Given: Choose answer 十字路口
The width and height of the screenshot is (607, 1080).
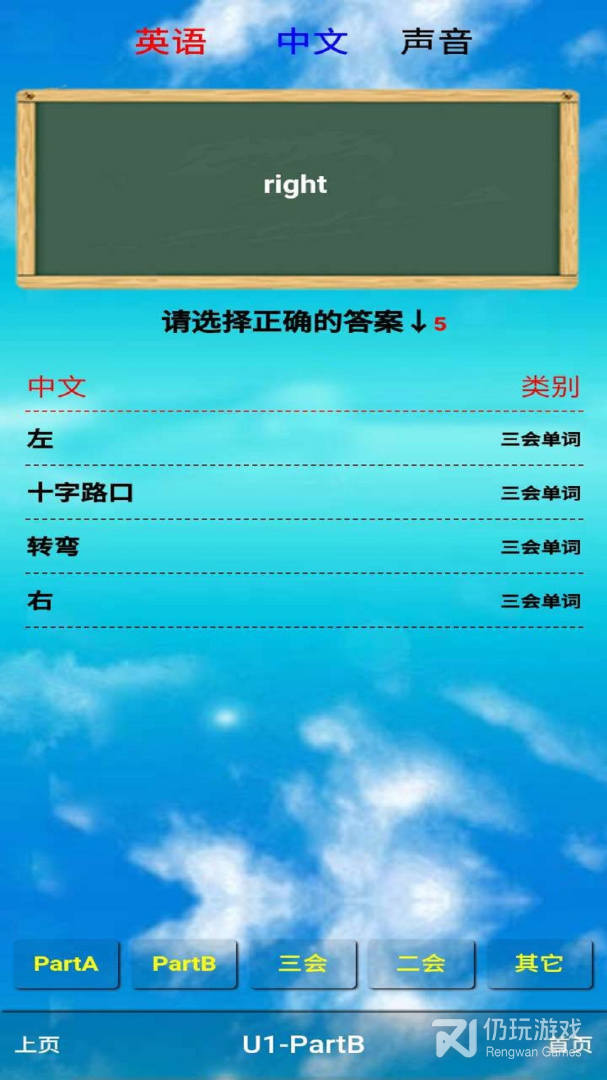Looking at the screenshot, I should point(304,492).
